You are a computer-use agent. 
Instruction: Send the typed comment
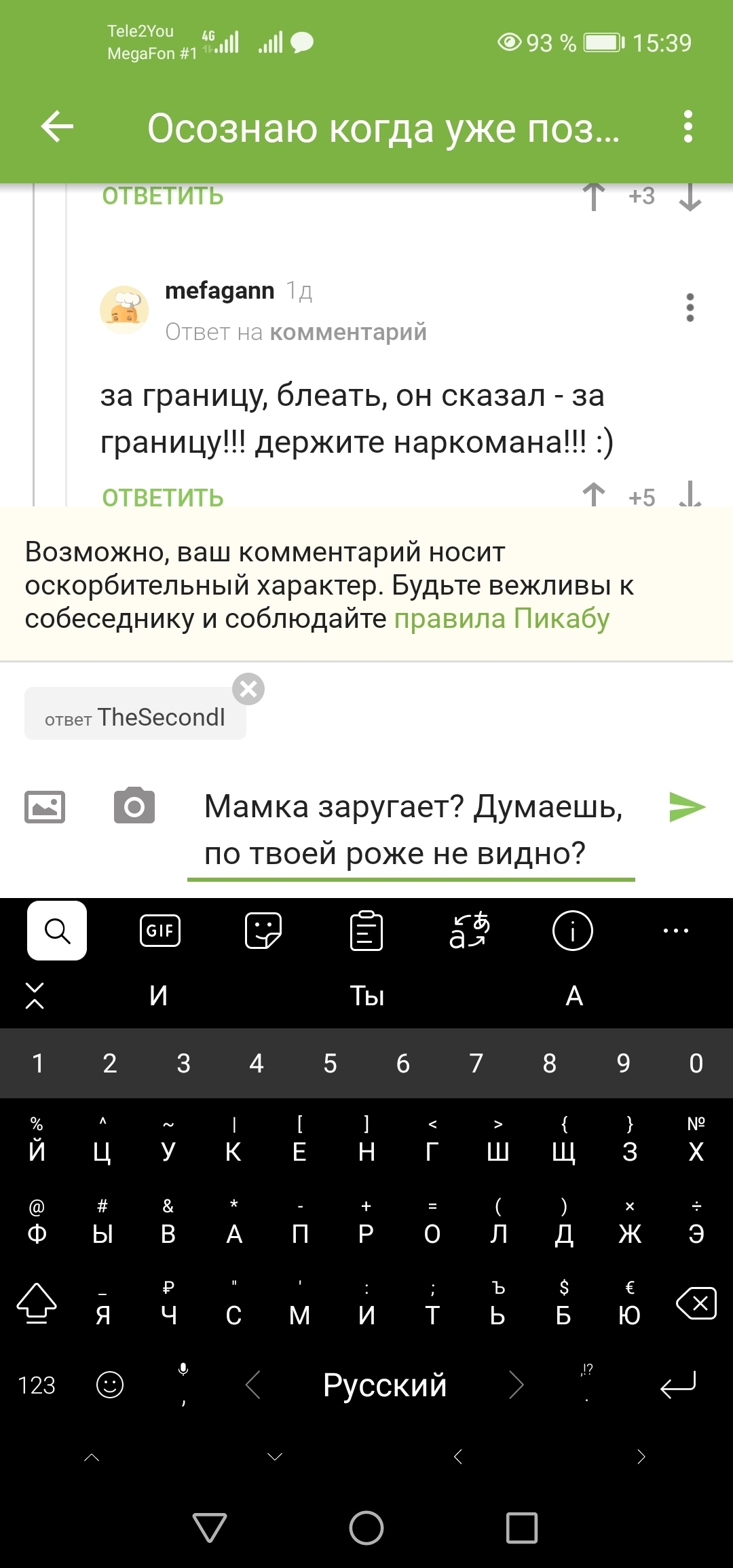[x=687, y=807]
